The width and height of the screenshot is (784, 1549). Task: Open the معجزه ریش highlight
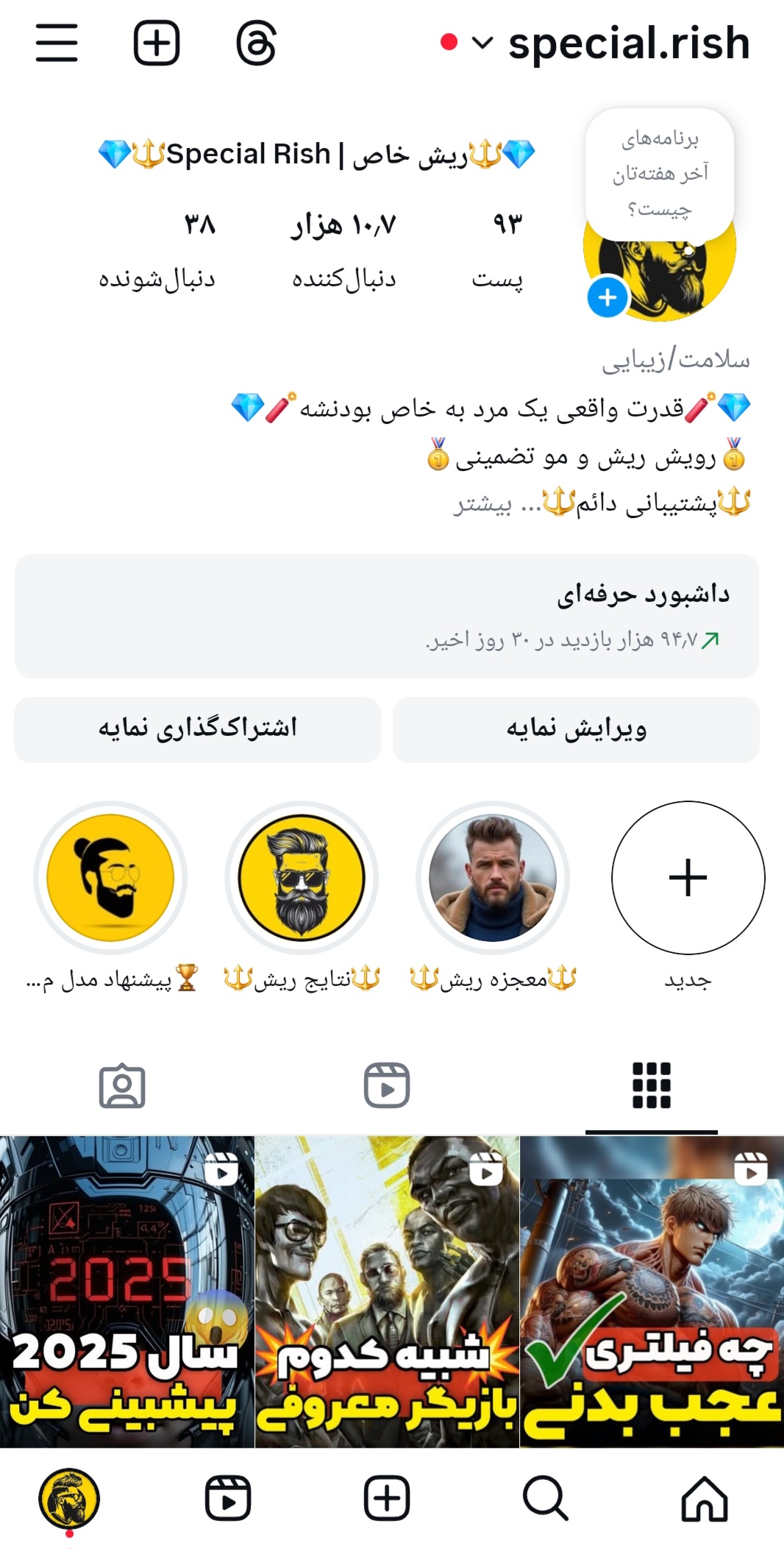tap(493, 878)
